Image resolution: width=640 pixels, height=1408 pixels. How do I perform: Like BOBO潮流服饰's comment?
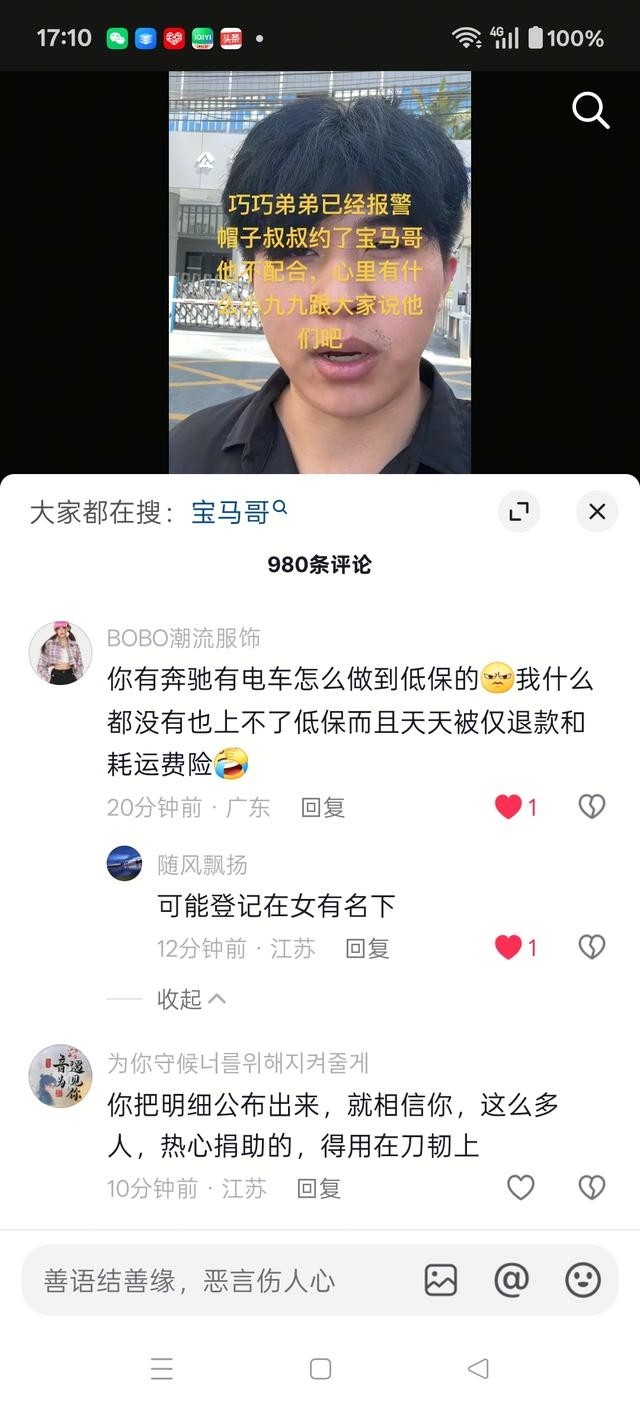coord(509,807)
